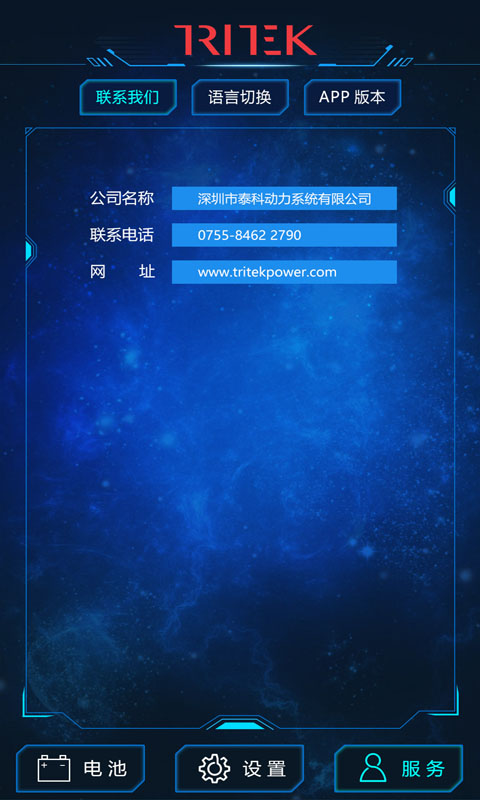This screenshot has height=800, width=480.
Task: Select the 联系我们 tab
Action: coord(128,97)
